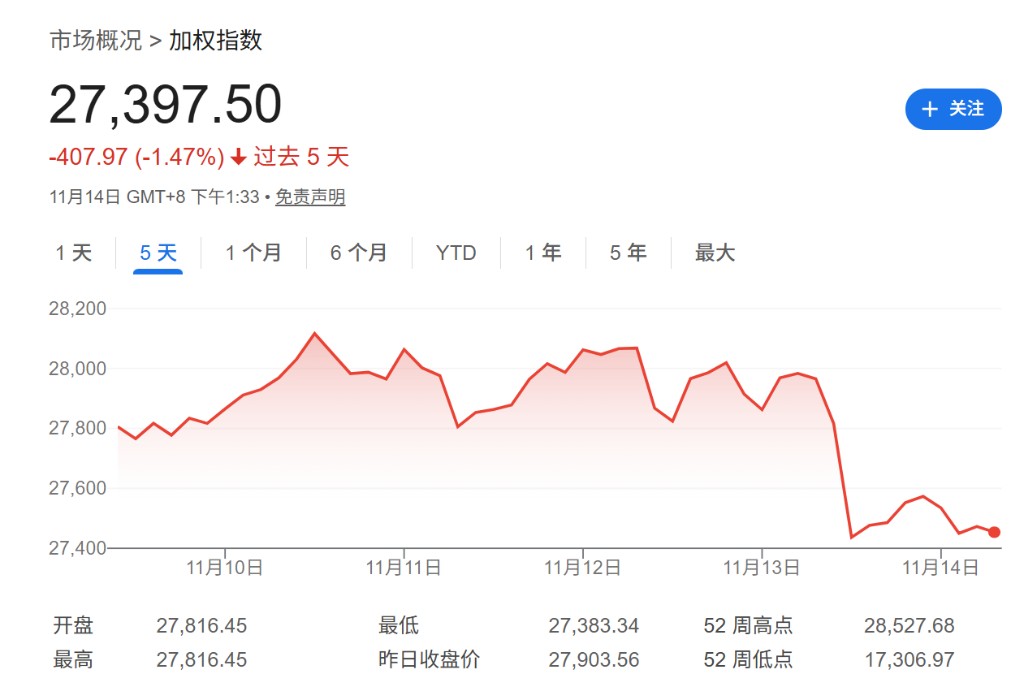Screen dimensions: 1024x699
Task: Follow the index with 关注 button
Action: (x=952, y=109)
